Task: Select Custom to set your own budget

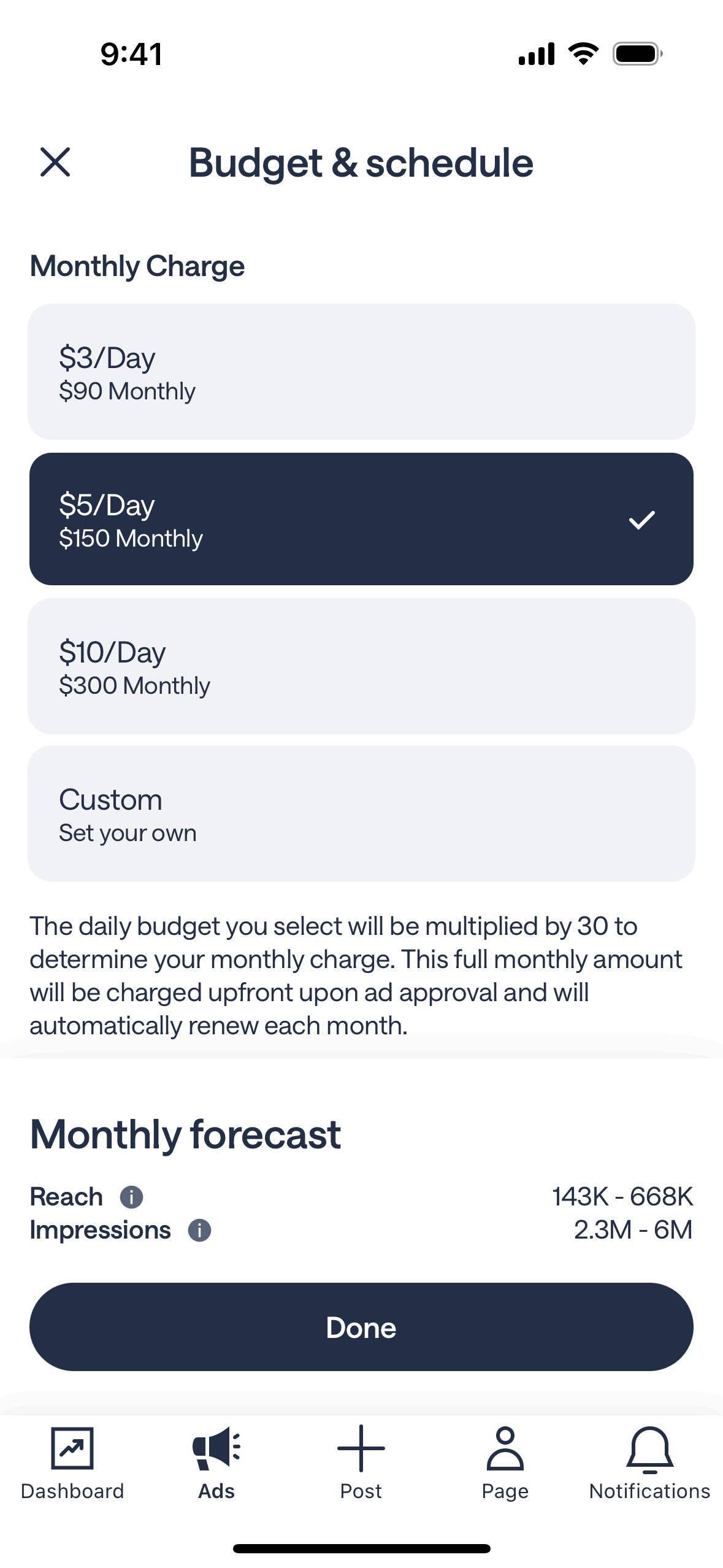Action: [361, 813]
